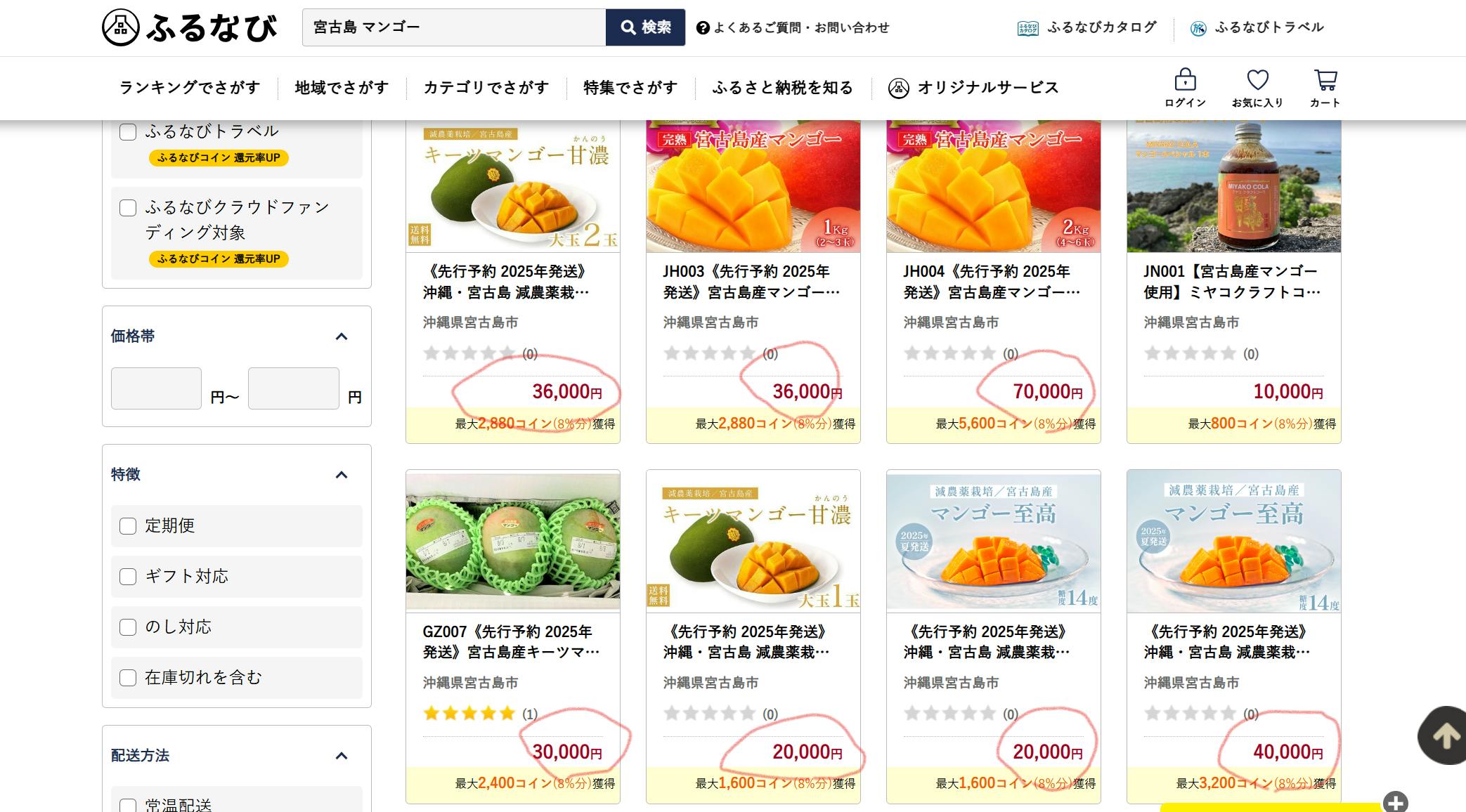Tap the 検索 search button
Image resolution: width=1466 pixels, height=812 pixels.
[x=645, y=27]
